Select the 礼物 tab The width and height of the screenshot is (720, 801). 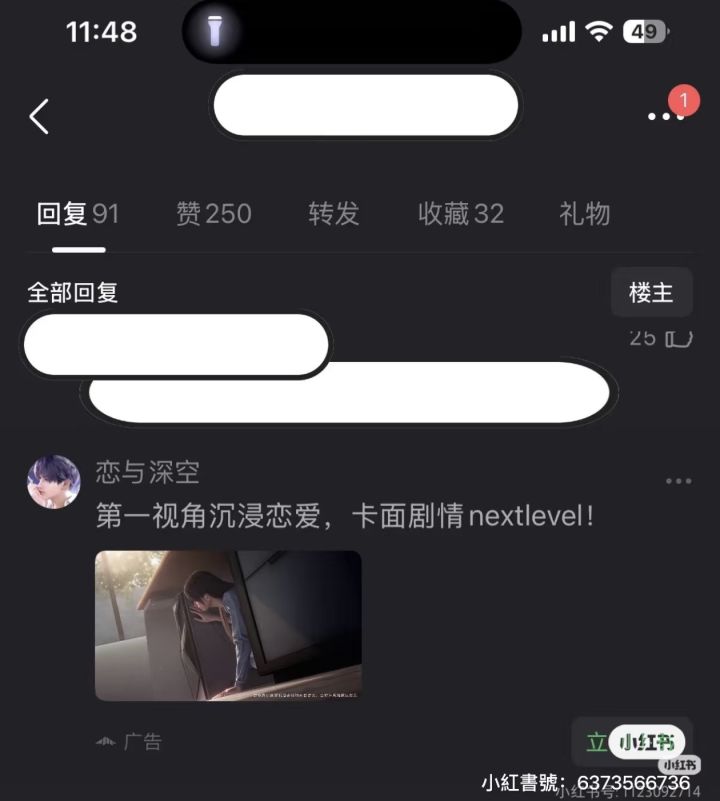[x=584, y=213]
